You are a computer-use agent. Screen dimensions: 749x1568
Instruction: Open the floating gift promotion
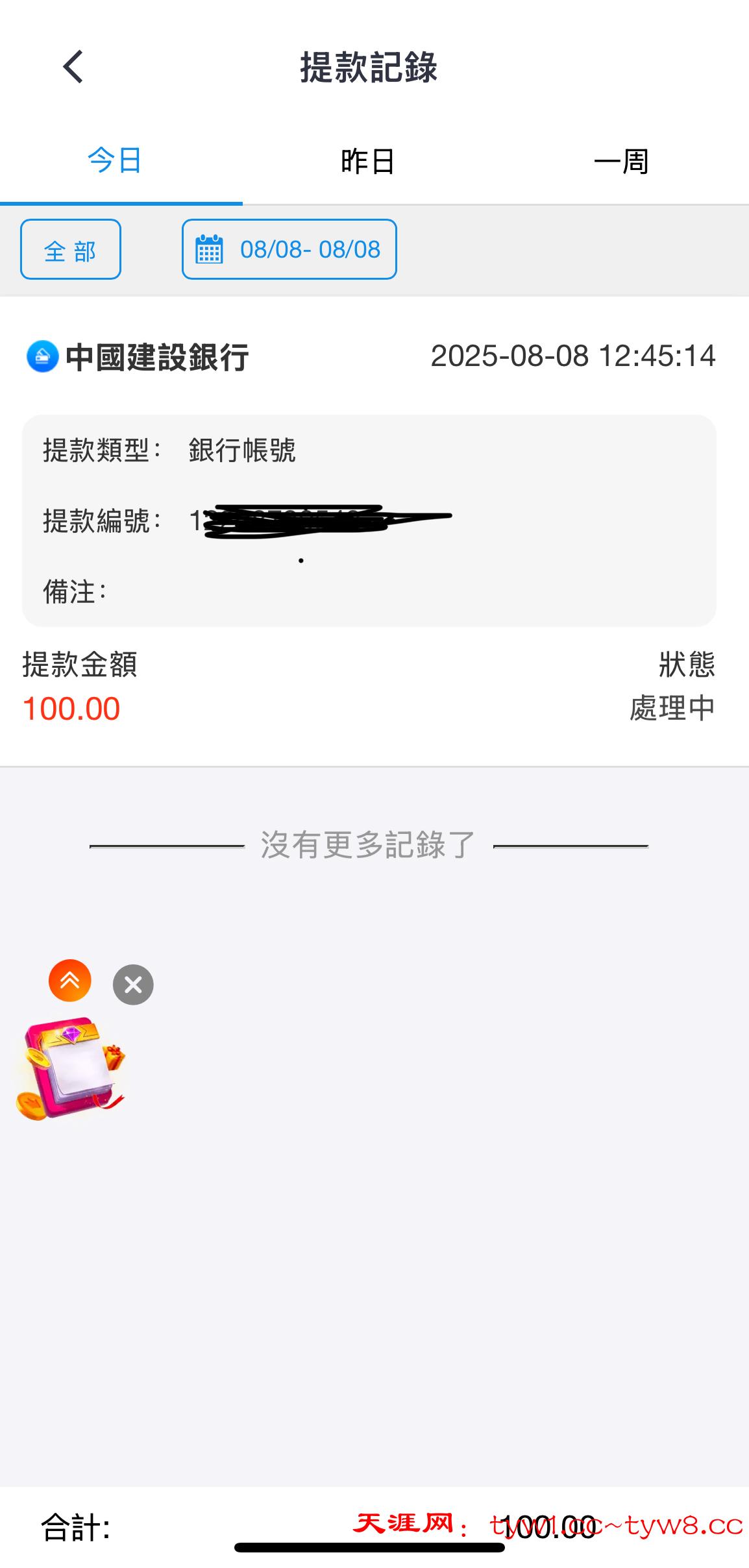[x=70, y=1068]
